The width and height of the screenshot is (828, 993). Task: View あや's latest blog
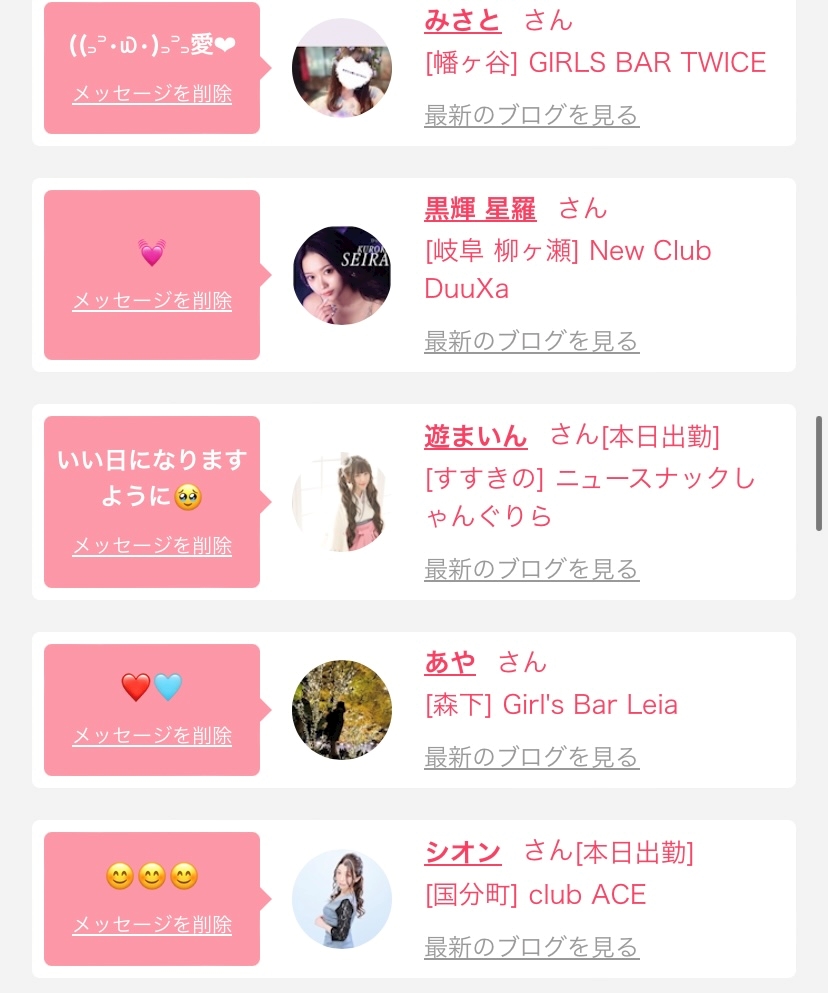click(x=531, y=757)
